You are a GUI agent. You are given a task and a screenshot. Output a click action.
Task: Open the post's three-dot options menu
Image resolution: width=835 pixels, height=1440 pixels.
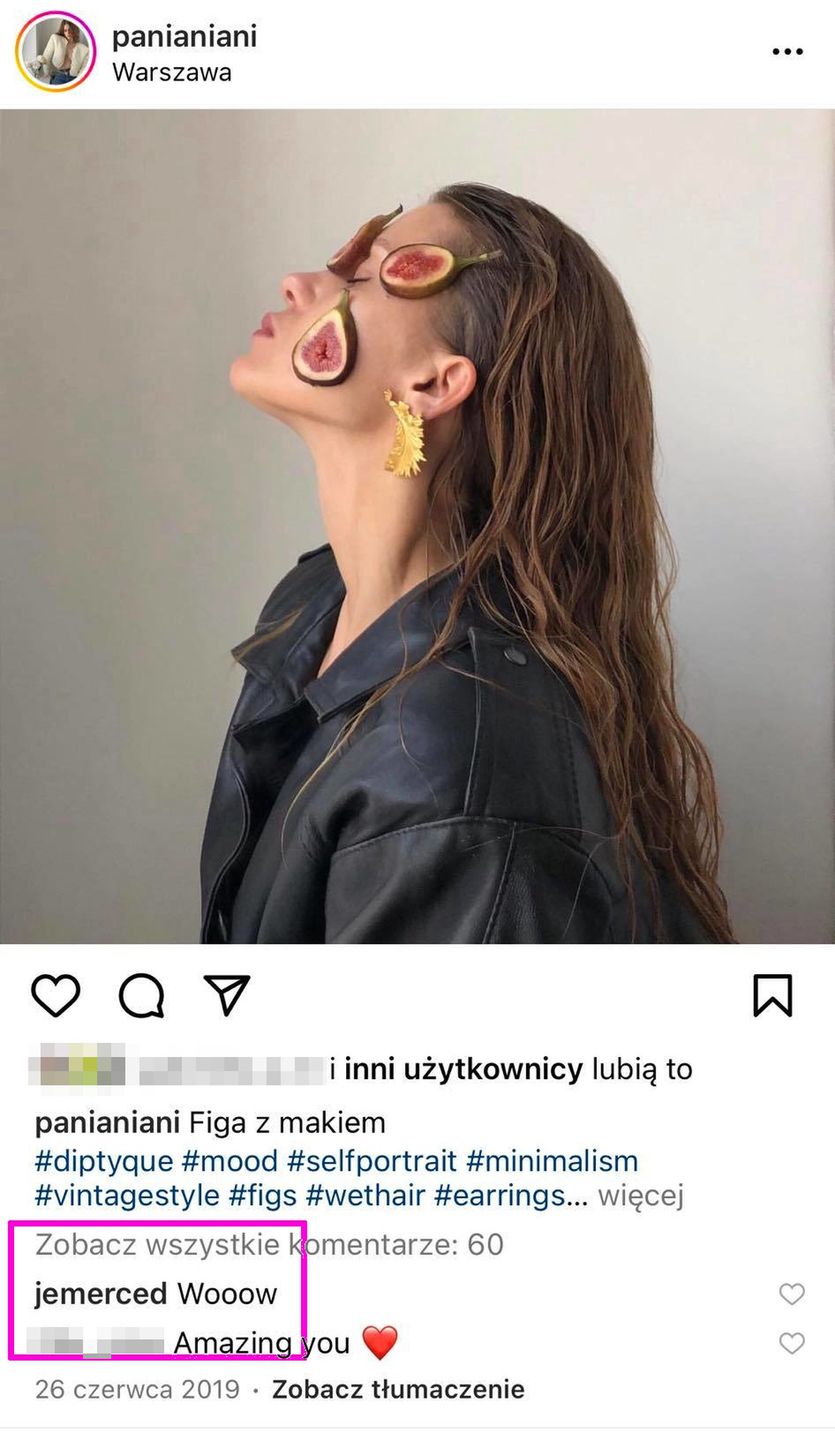pos(787,52)
